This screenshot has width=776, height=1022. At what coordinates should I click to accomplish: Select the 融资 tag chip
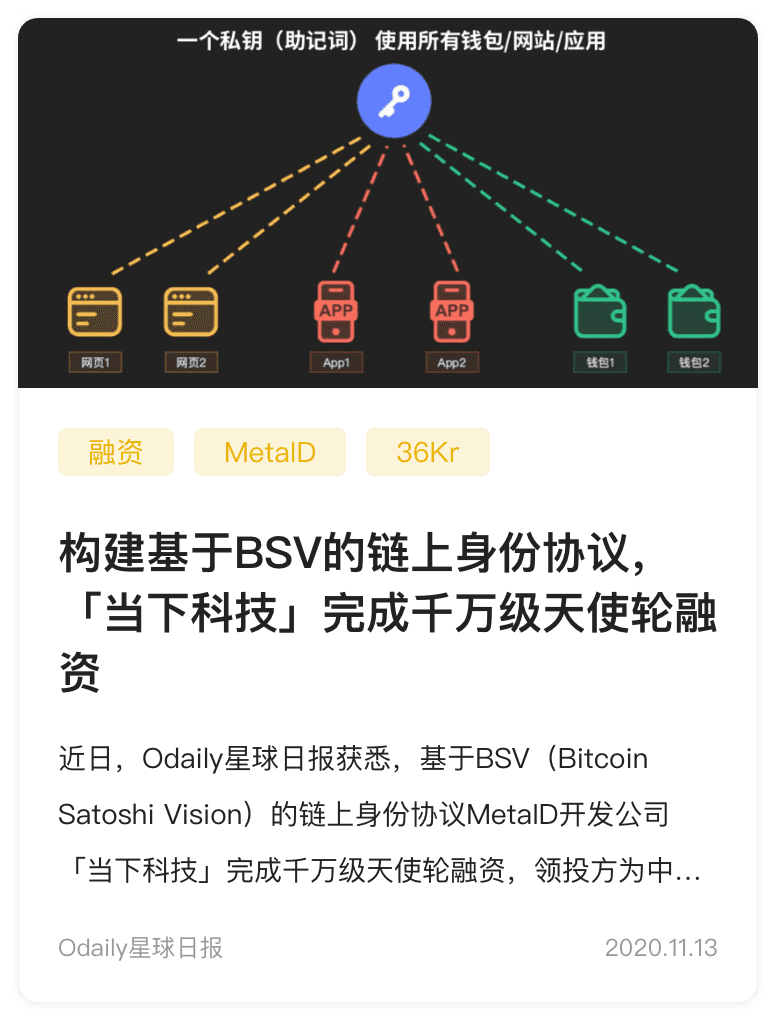[116, 452]
